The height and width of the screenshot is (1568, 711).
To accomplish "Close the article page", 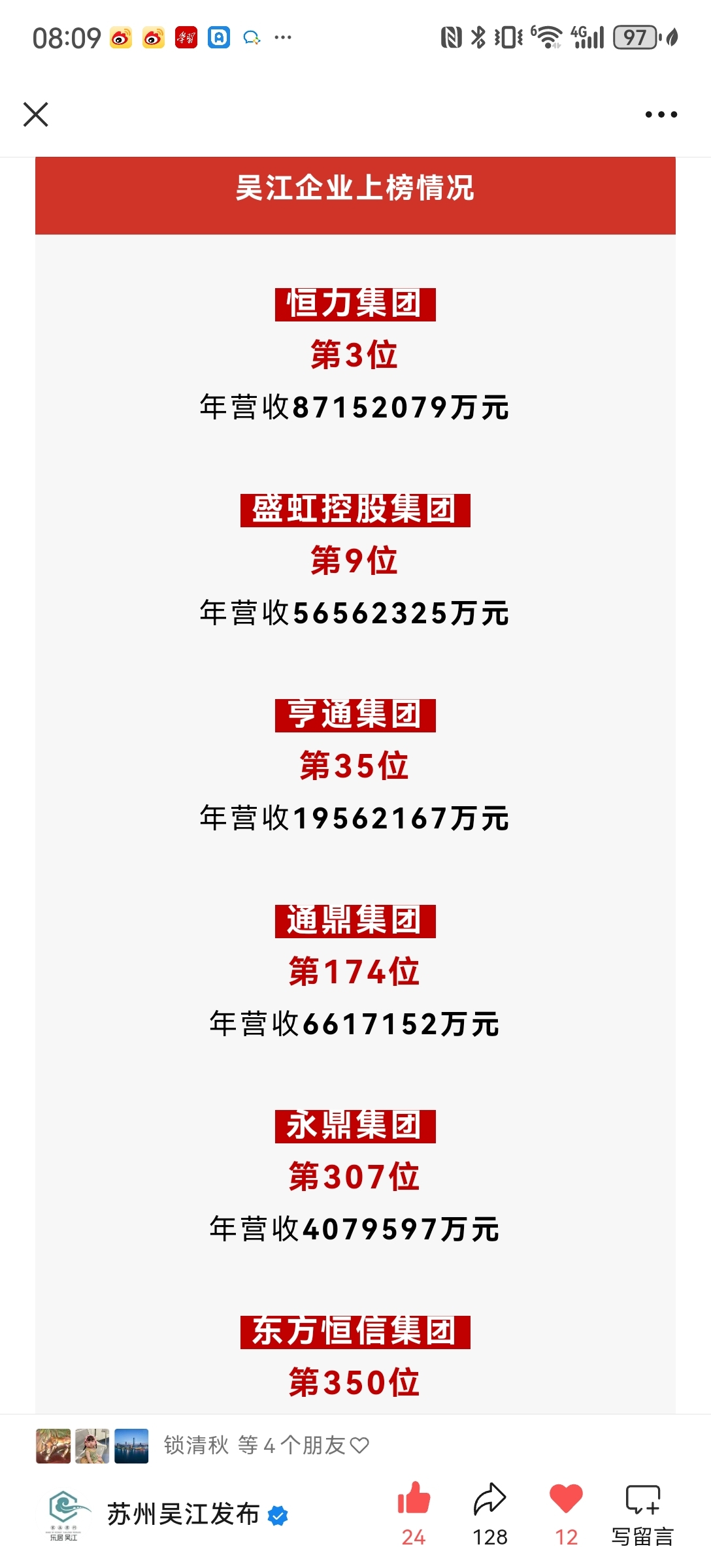I will tap(36, 114).
